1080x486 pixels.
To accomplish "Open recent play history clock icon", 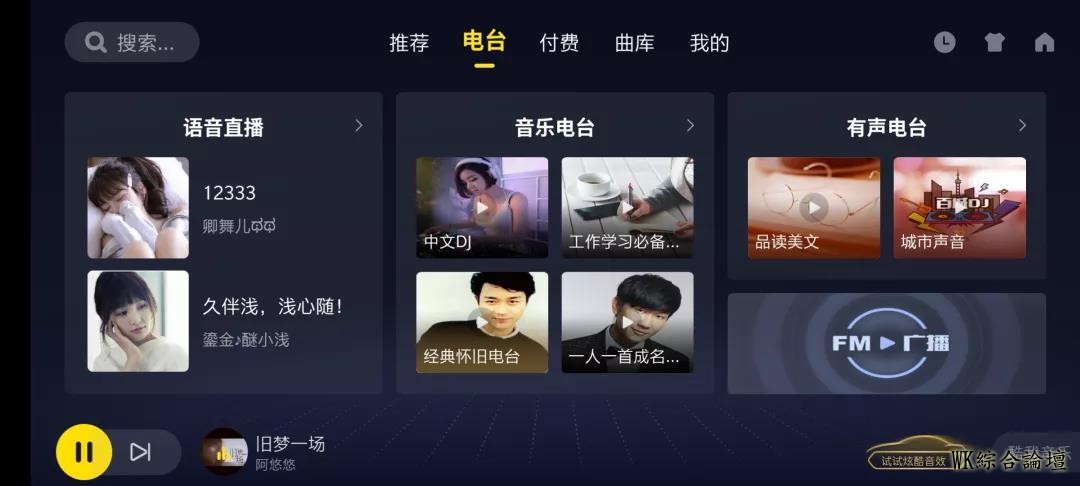I will 944,42.
